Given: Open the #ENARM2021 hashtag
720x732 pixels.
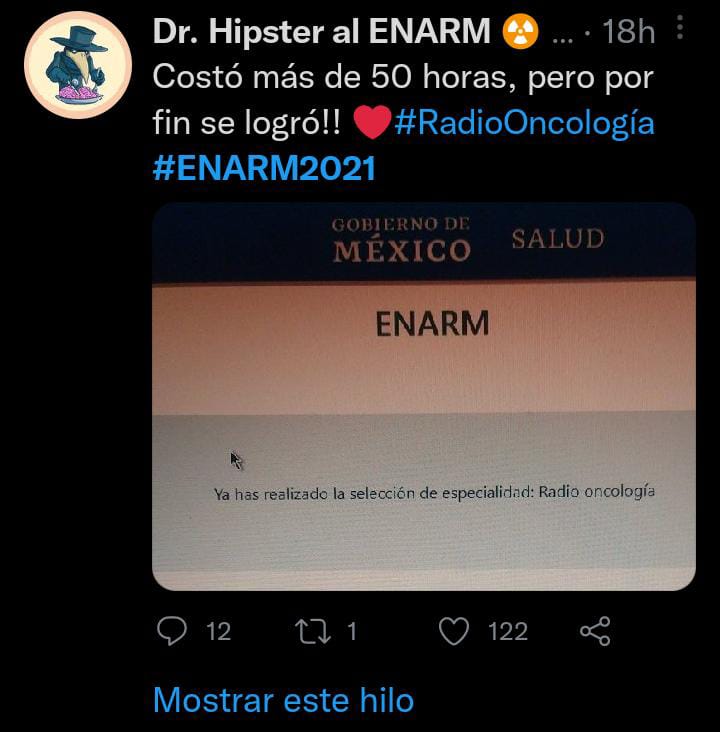Looking at the screenshot, I should (x=264, y=168).
